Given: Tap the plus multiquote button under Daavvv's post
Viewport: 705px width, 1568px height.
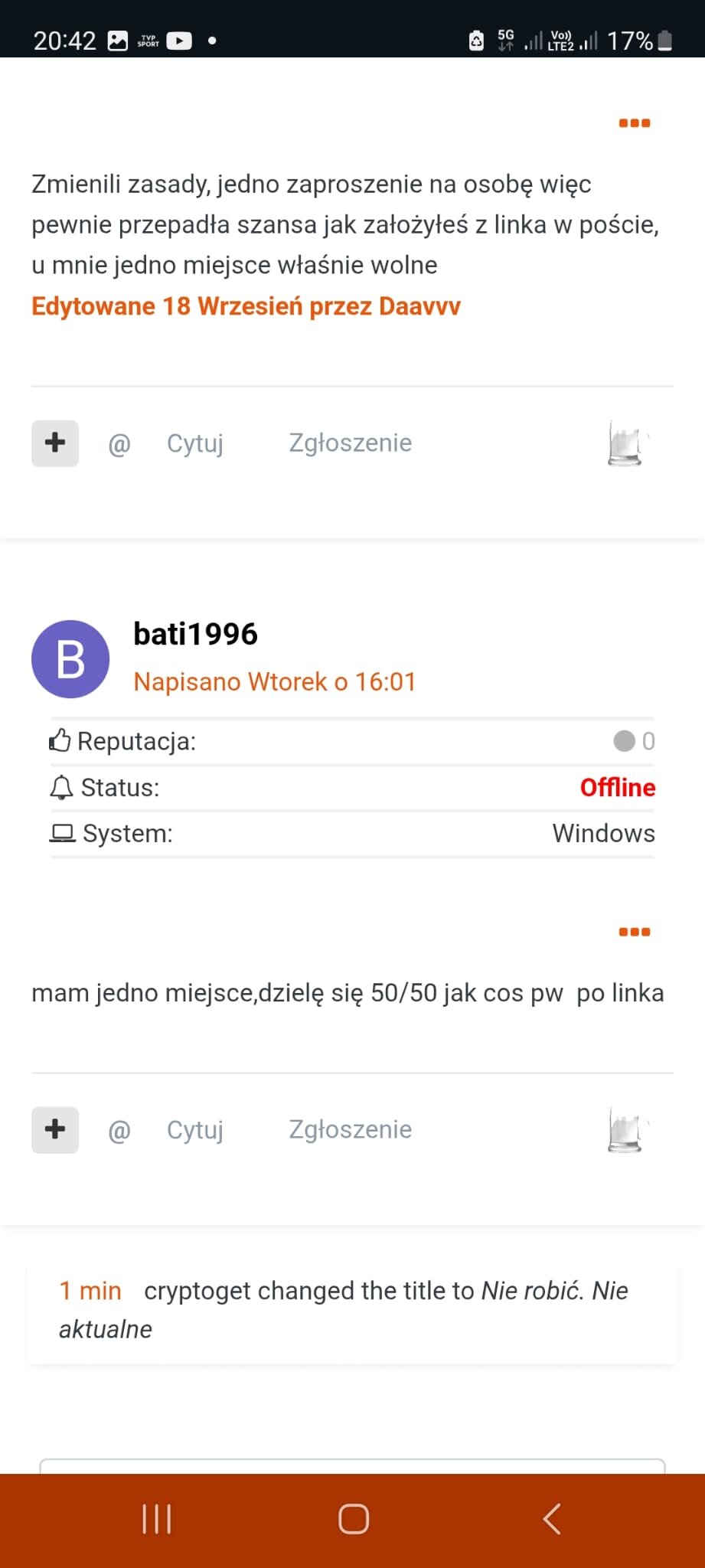Looking at the screenshot, I should 55,443.
